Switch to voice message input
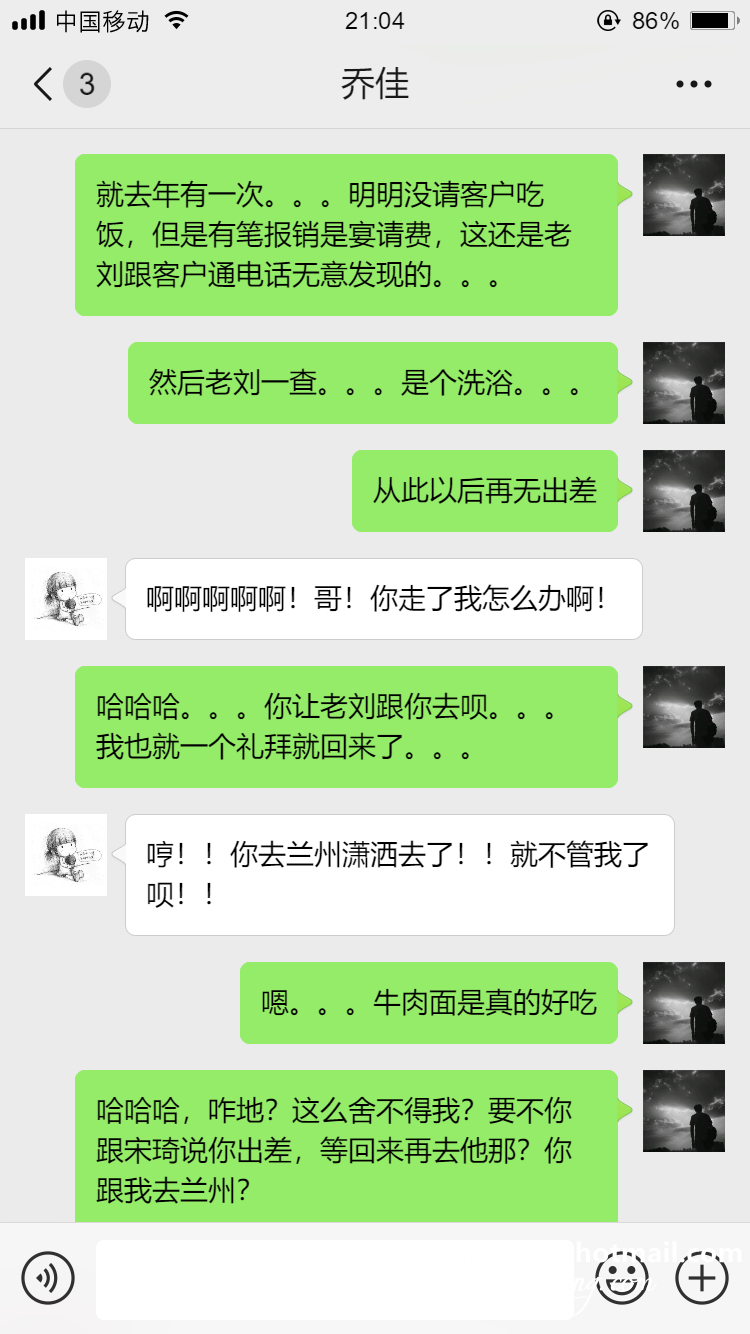The width and height of the screenshot is (750, 1334). 48,1277
